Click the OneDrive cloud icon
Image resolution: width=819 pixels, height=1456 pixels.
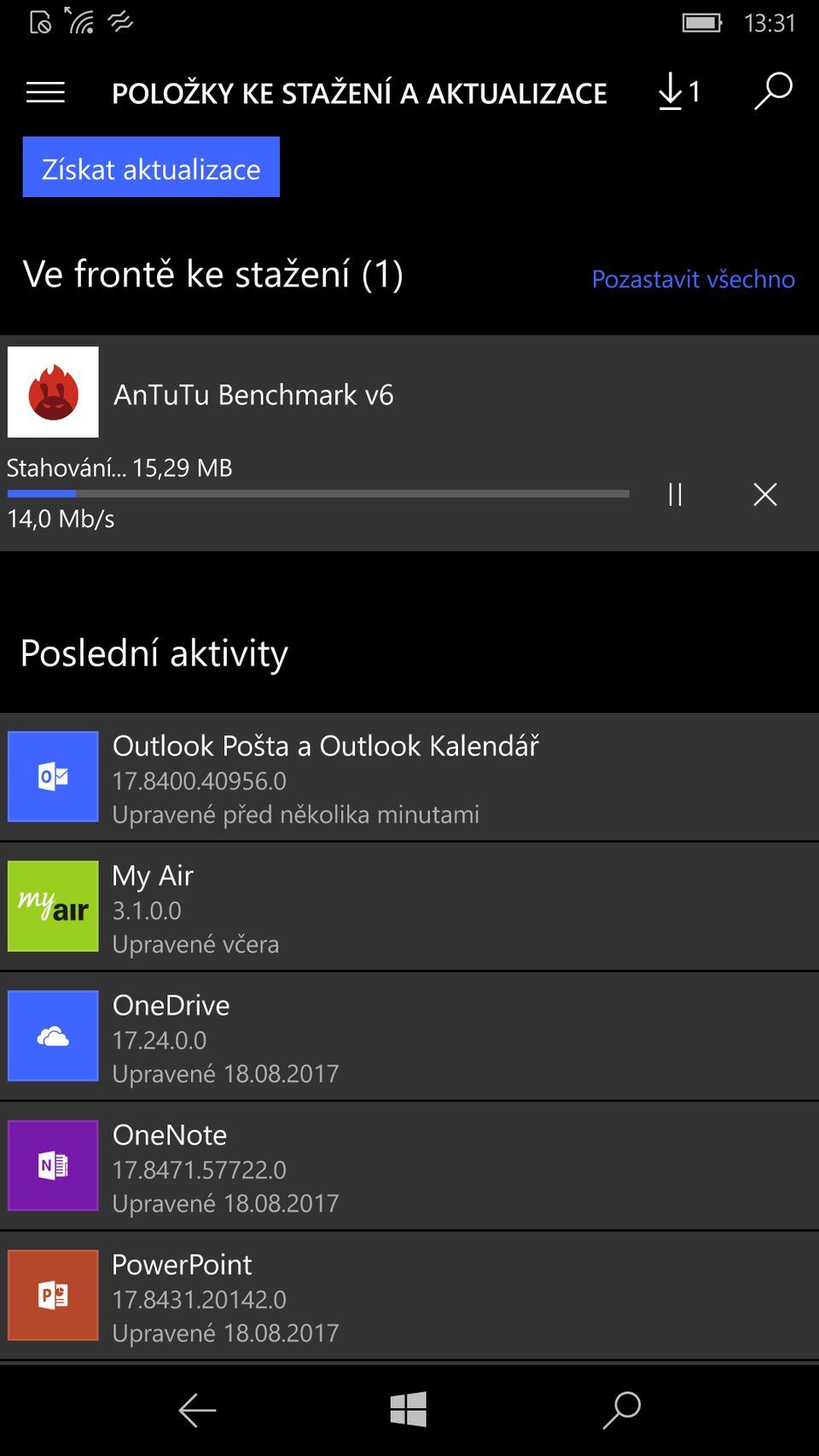coord(53,1036)
